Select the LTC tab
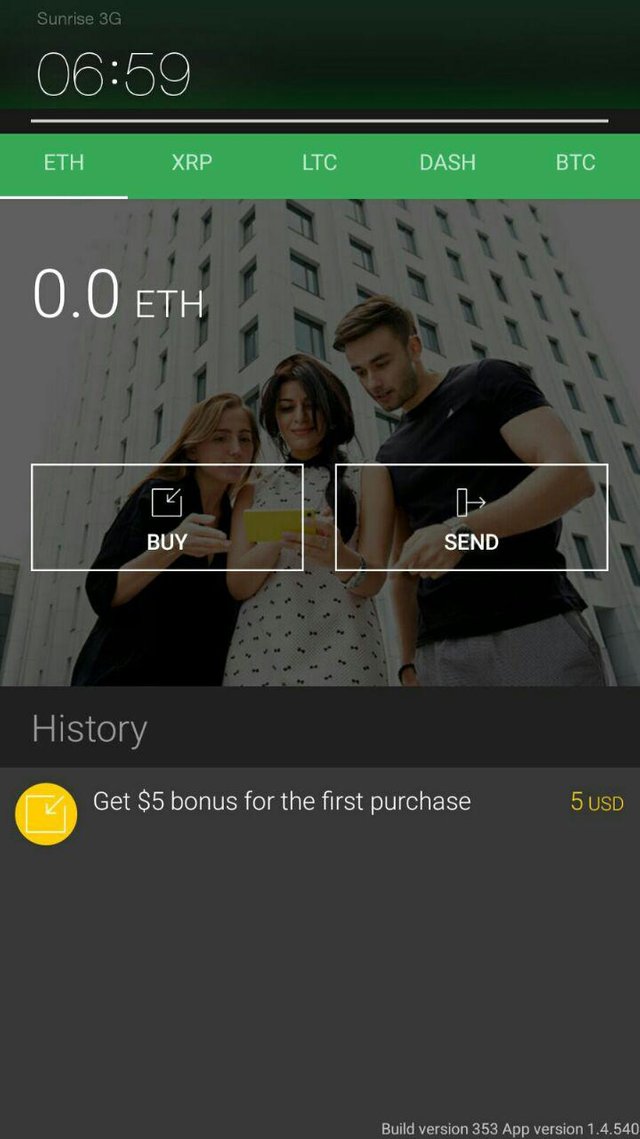This screenshot has height=1139, width=640. click(319, 163)
